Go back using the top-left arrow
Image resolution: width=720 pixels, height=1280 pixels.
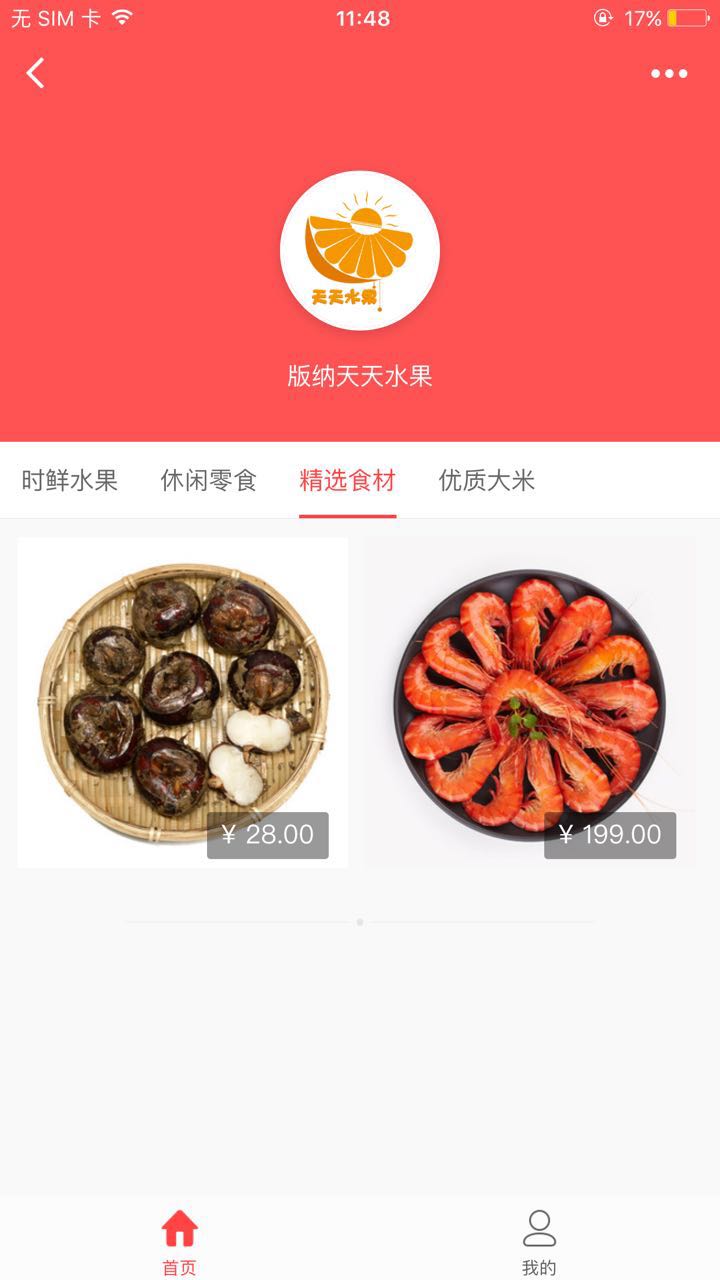(36, 73)
